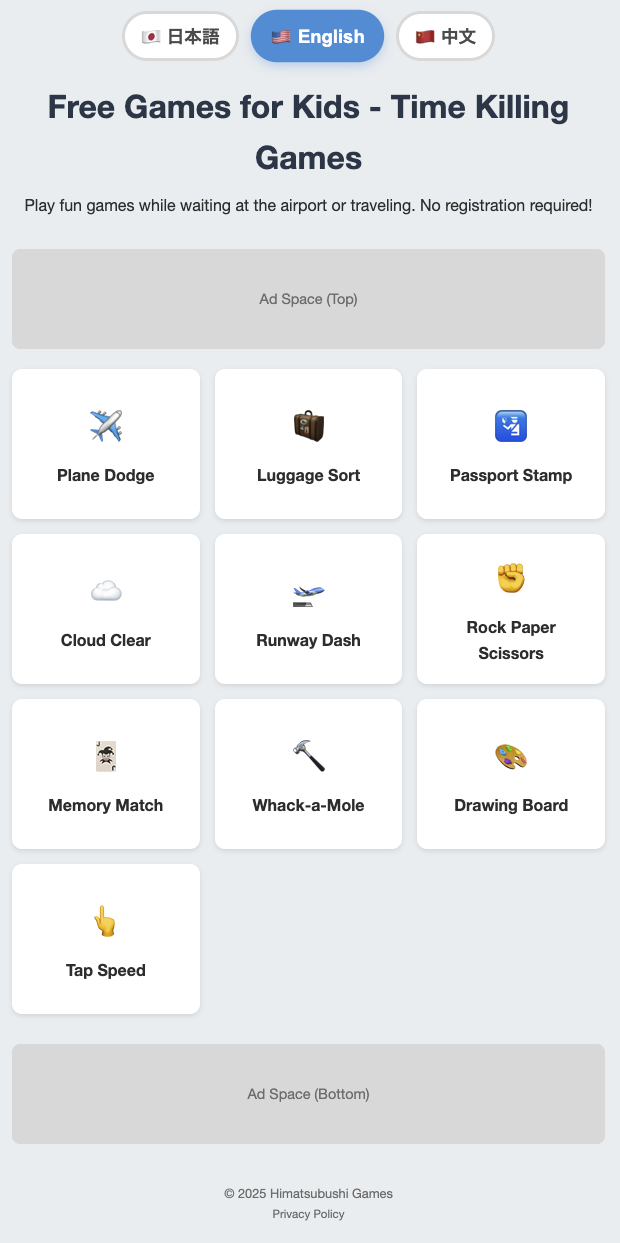Screen dimensions: 620x1243
Task: Start Whack-a-Mole
Action: (308, 774)
